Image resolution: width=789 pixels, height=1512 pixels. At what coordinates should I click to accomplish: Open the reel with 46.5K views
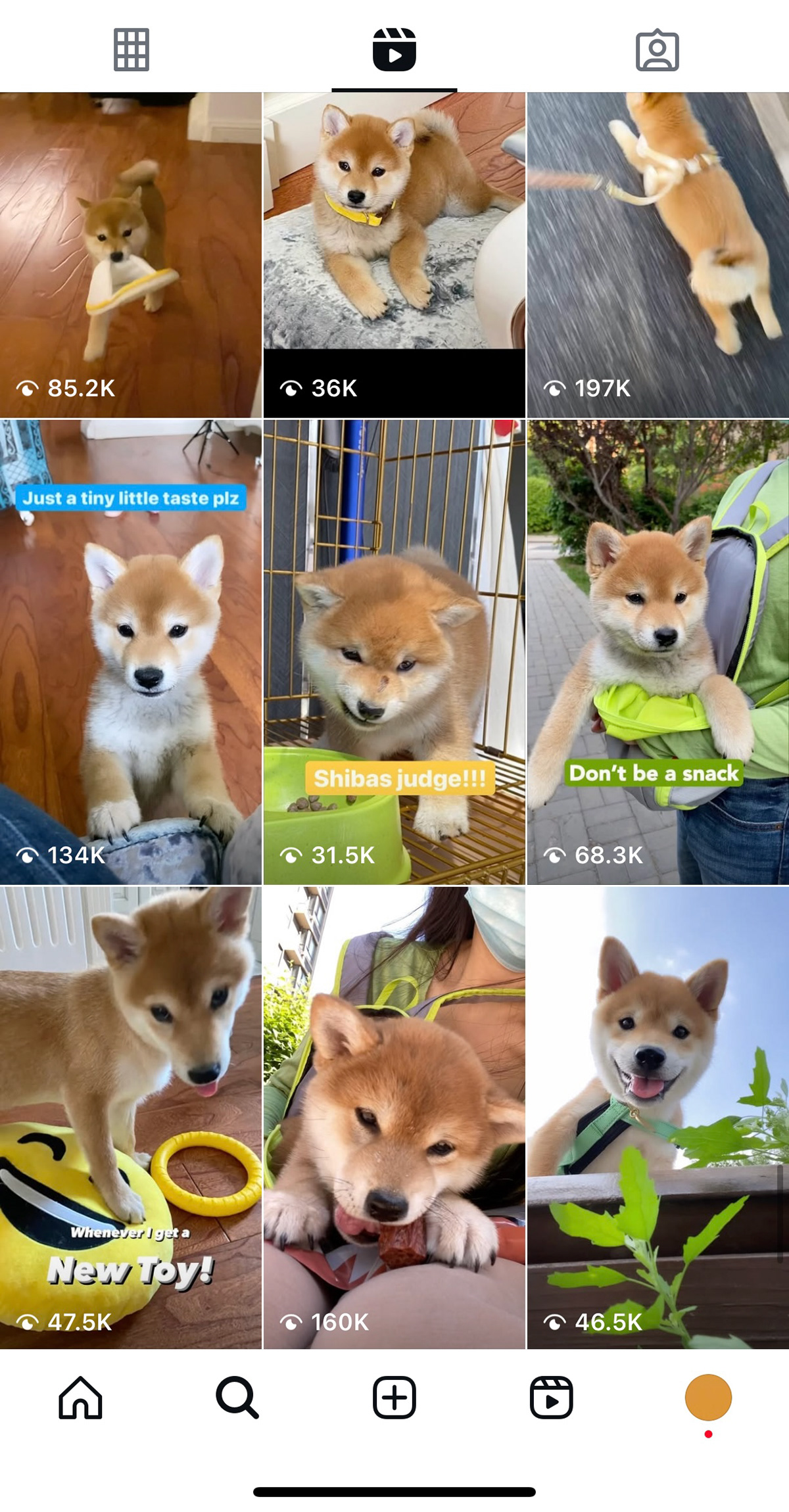coord(658,1118)
